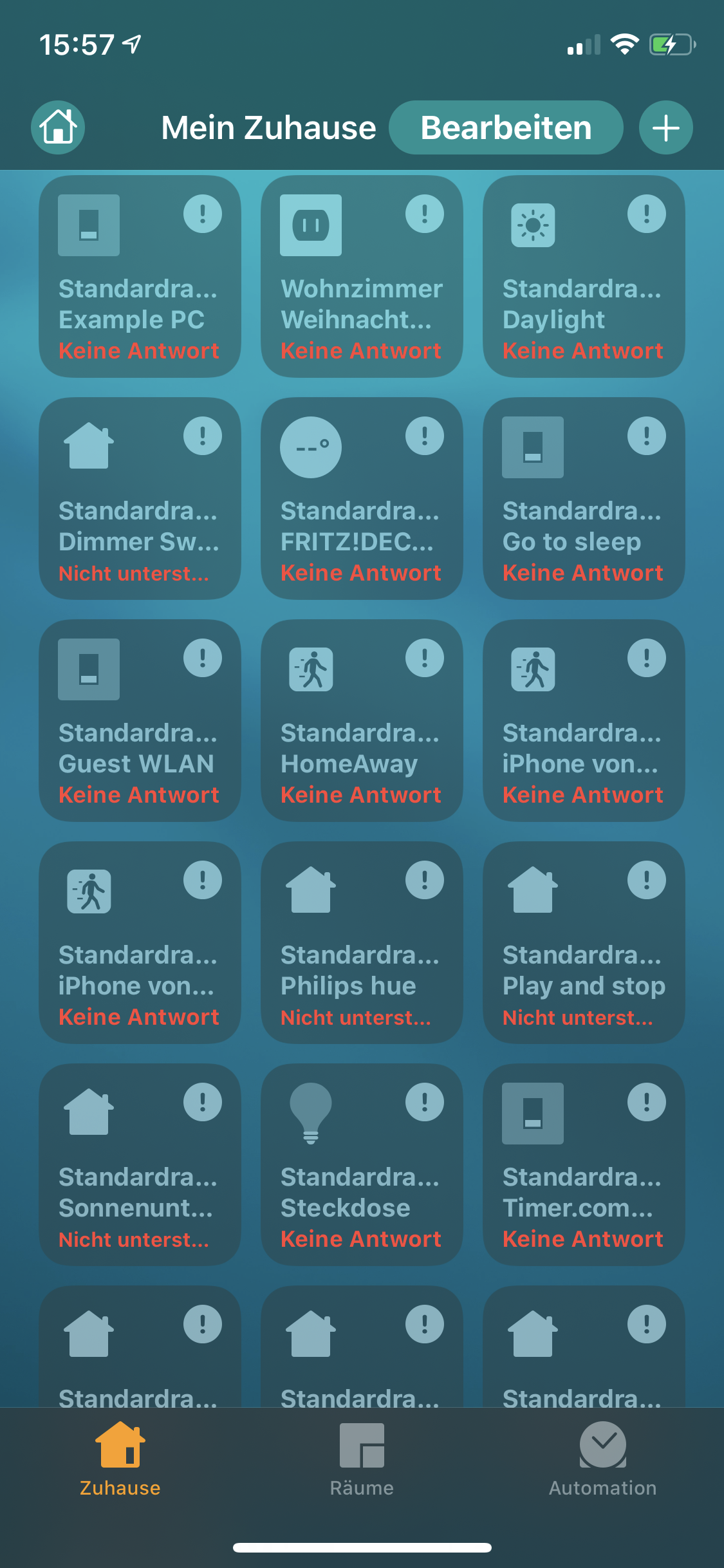Toggle the Wohnzimmer Weihnacht outlet tile

(362, 277)
